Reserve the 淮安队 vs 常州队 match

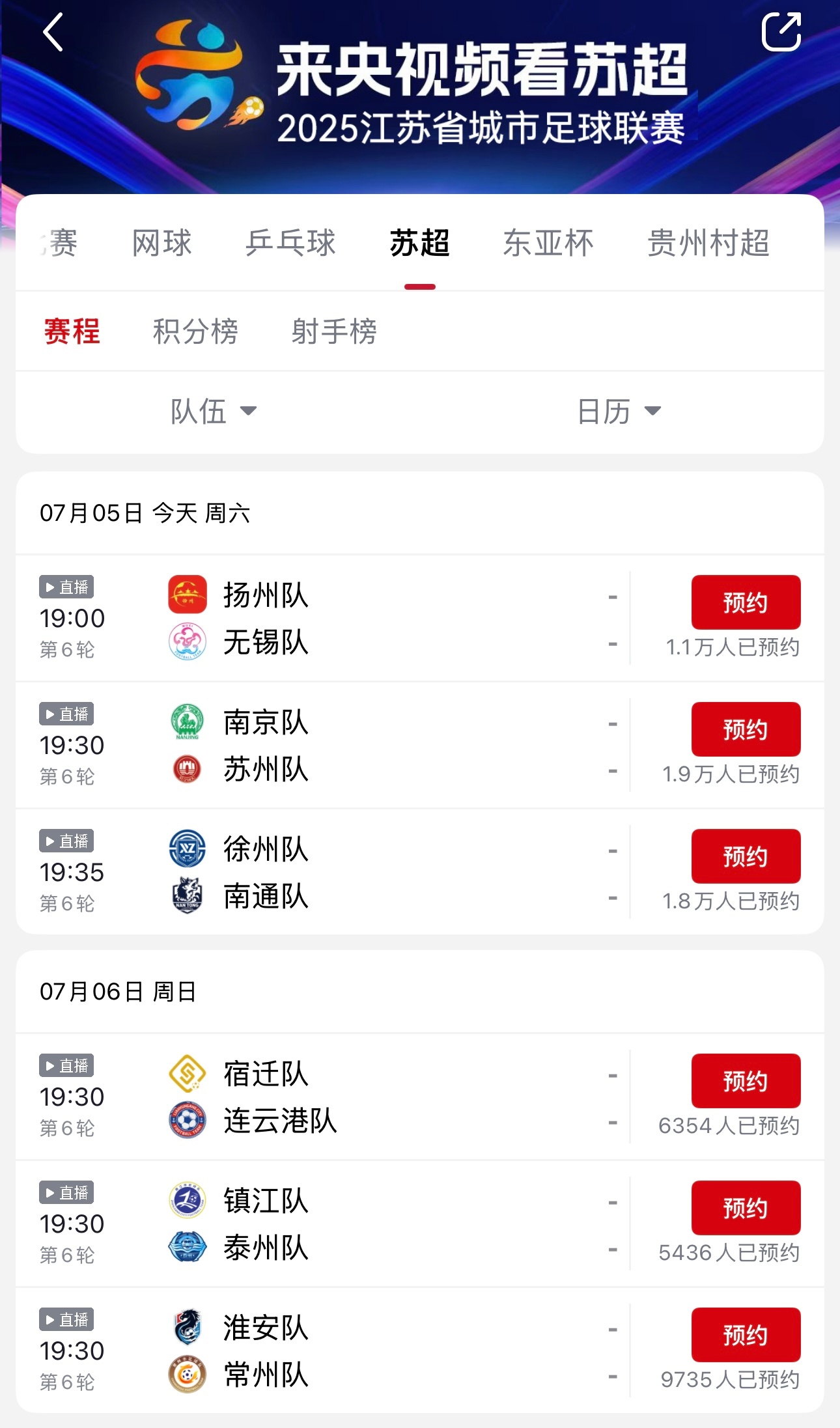(x=746, y=1335)
